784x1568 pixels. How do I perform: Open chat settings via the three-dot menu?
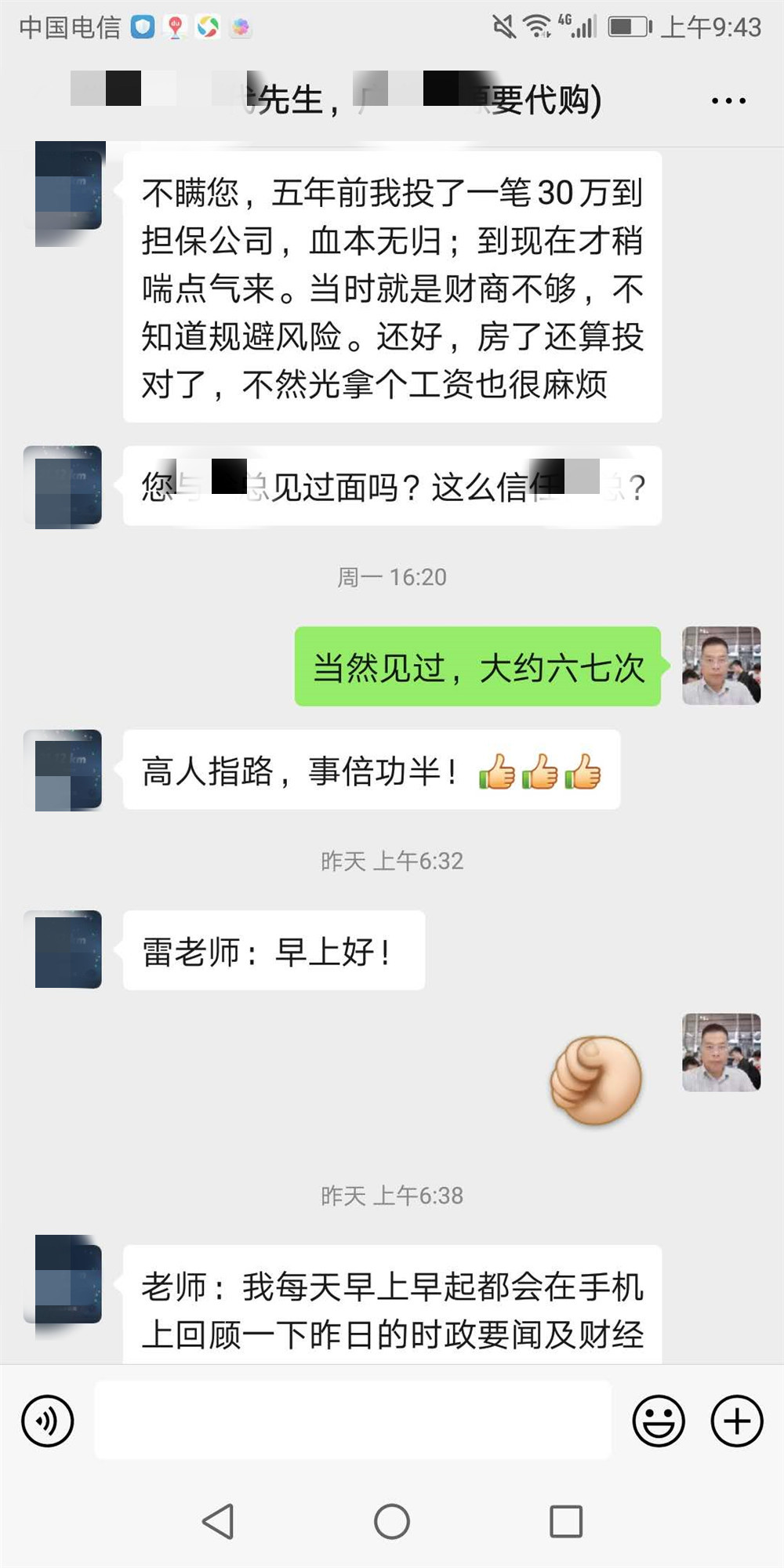(x=726, y=100)
